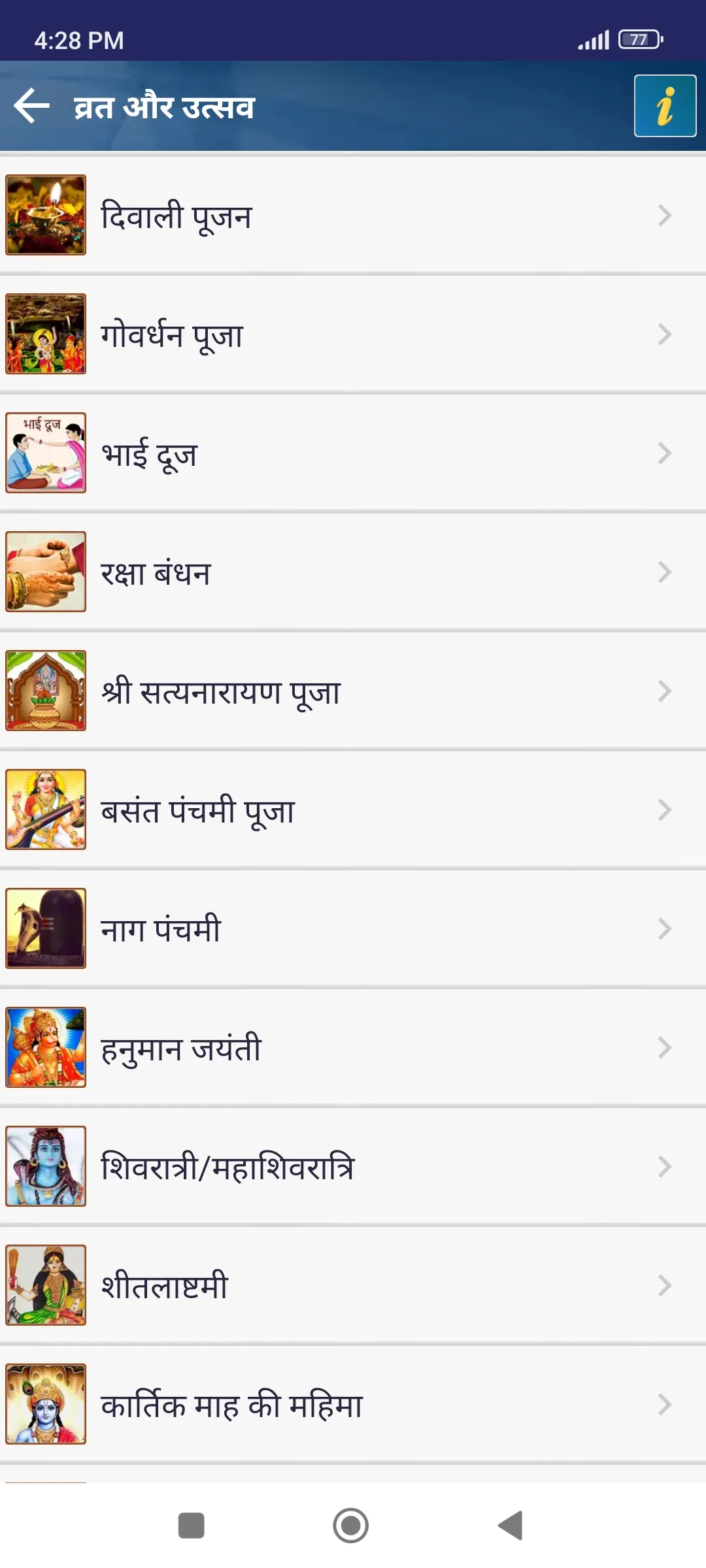706x1568 pixels.
Task: Check the battery indicator at 77
Action: (x=639, y=40)
